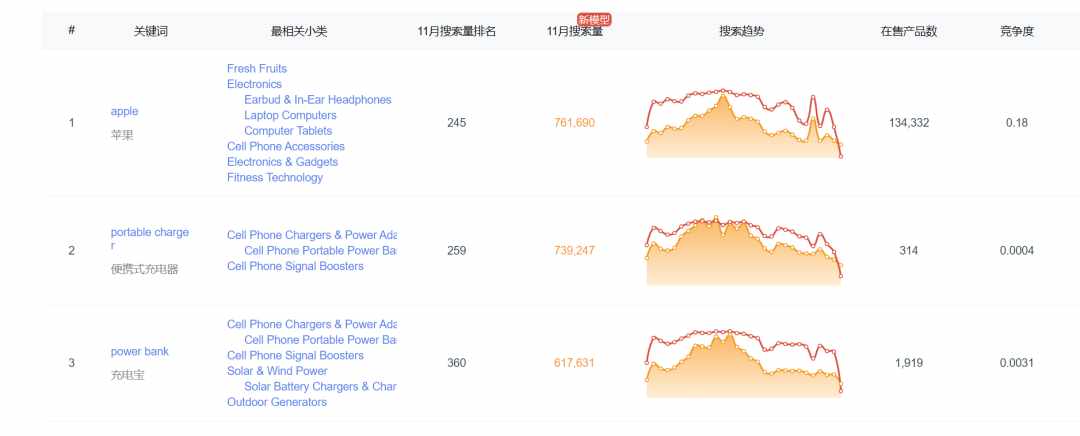Screen dimensions: 1080x436
Task: Open the Solar Battery Chargers category link
Action: [319, 387]
